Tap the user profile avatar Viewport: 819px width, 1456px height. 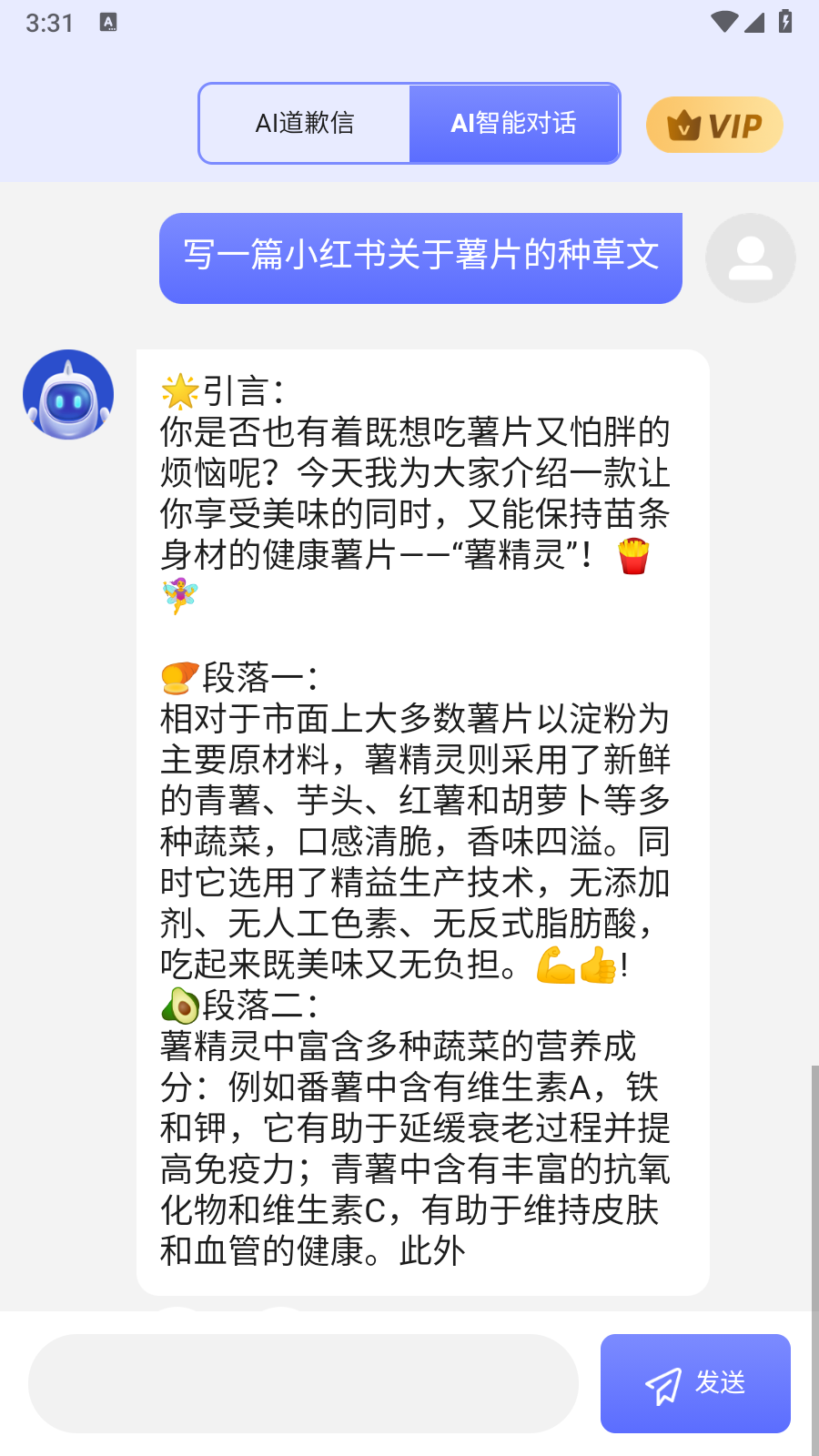point(750,258)
